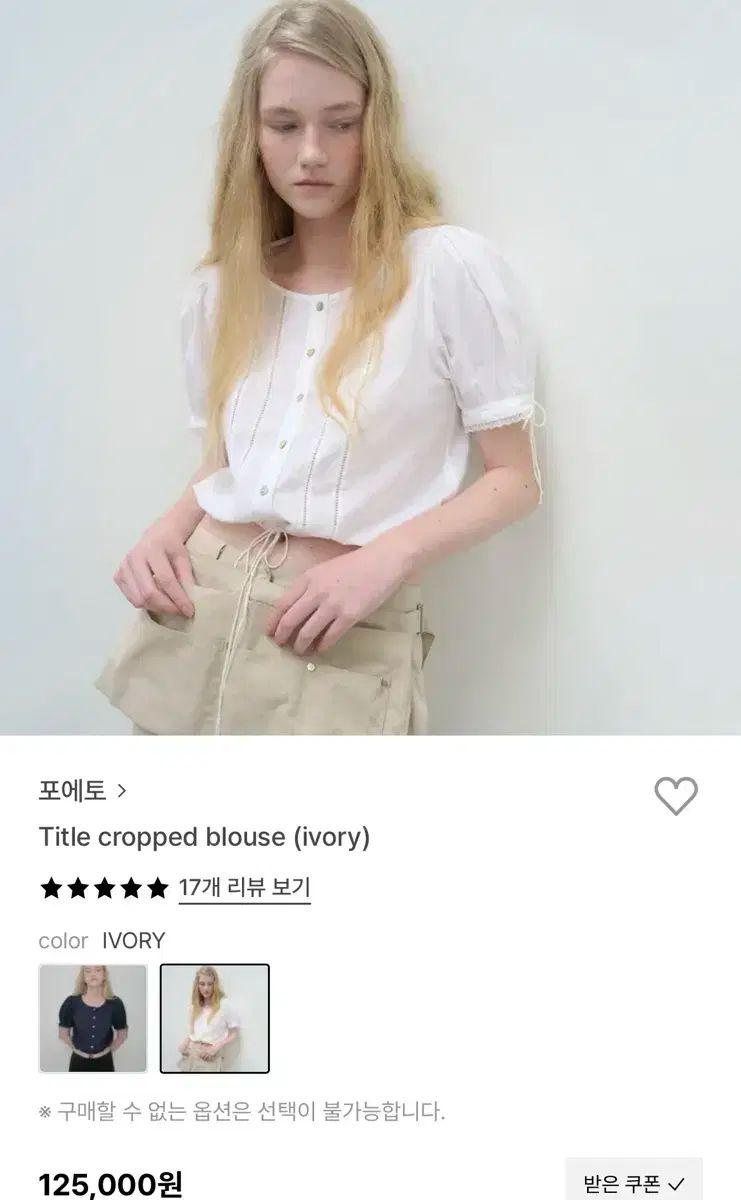
Task: Select the ivory color option thumbnail
Action: pyautogui.click(x=215, y=1018)
